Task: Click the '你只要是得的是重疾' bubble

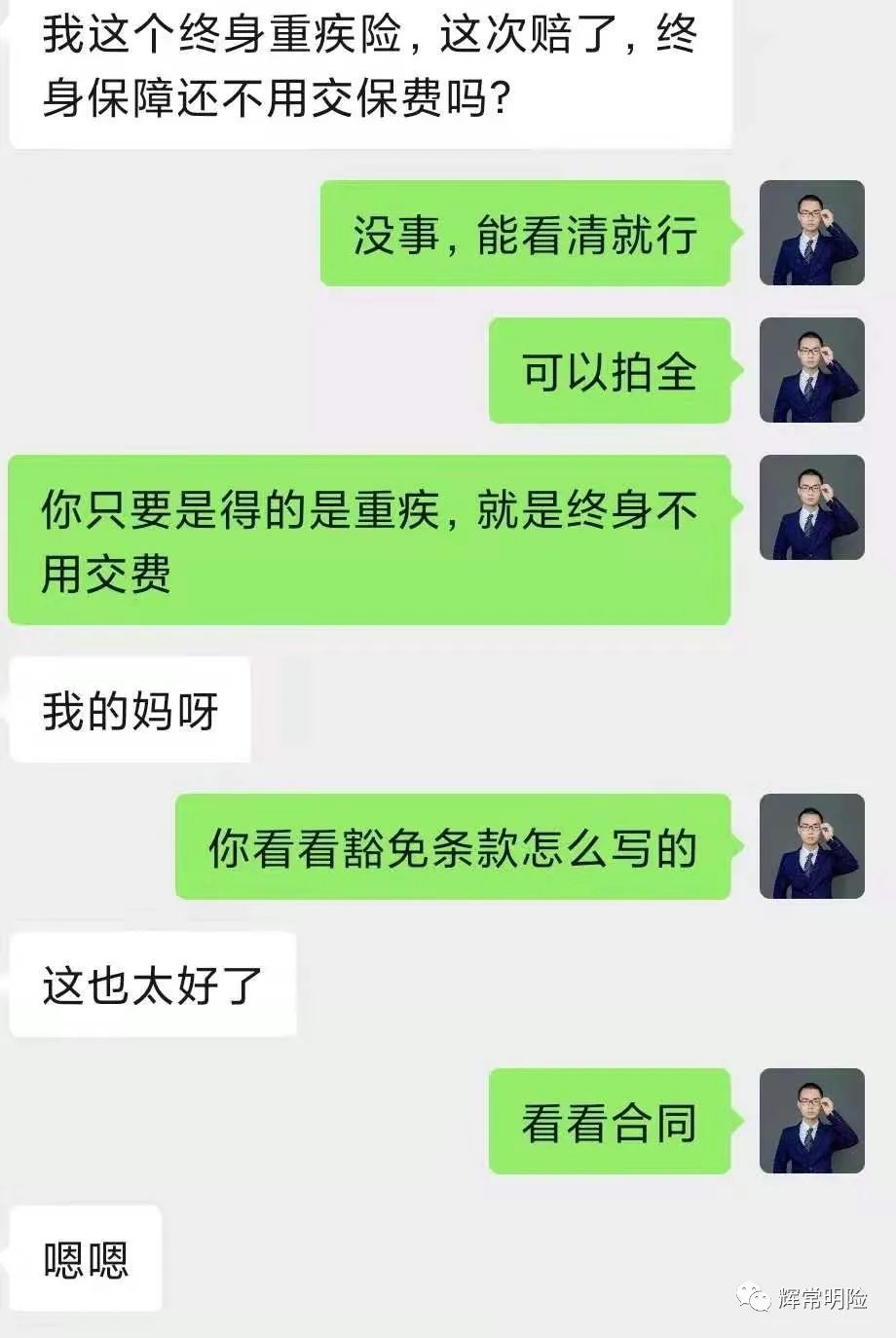Action: tap(368, 536)
